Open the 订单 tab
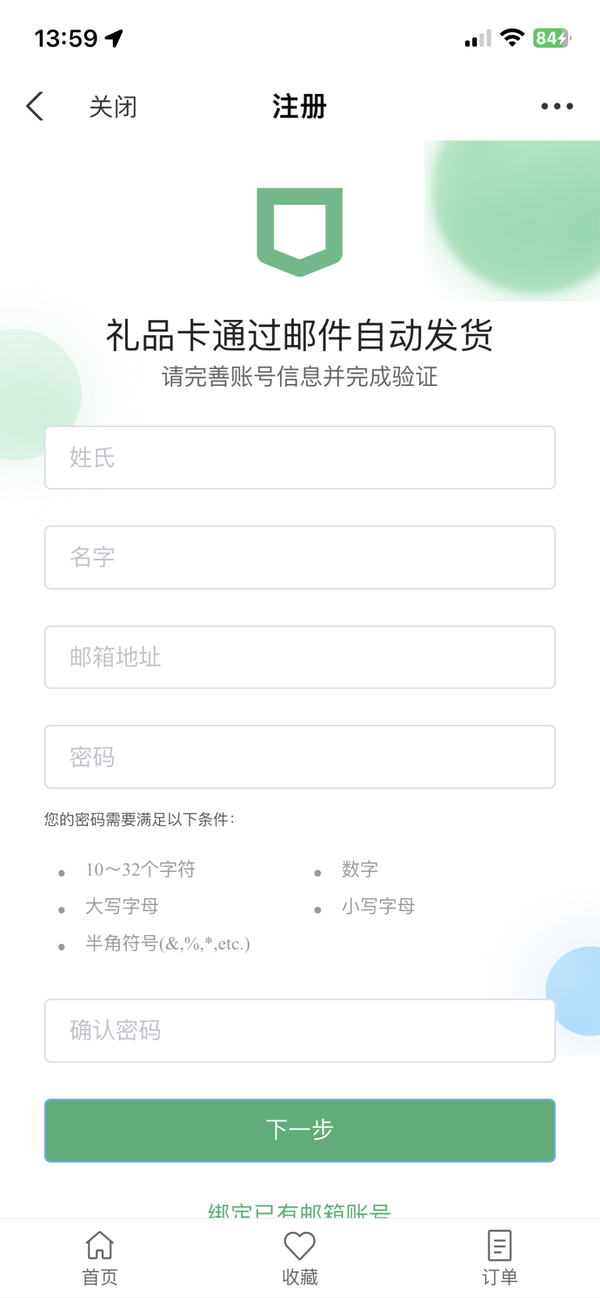Image resolution: width=600 pixels, height=1298 pixels. click(499, 1258)
